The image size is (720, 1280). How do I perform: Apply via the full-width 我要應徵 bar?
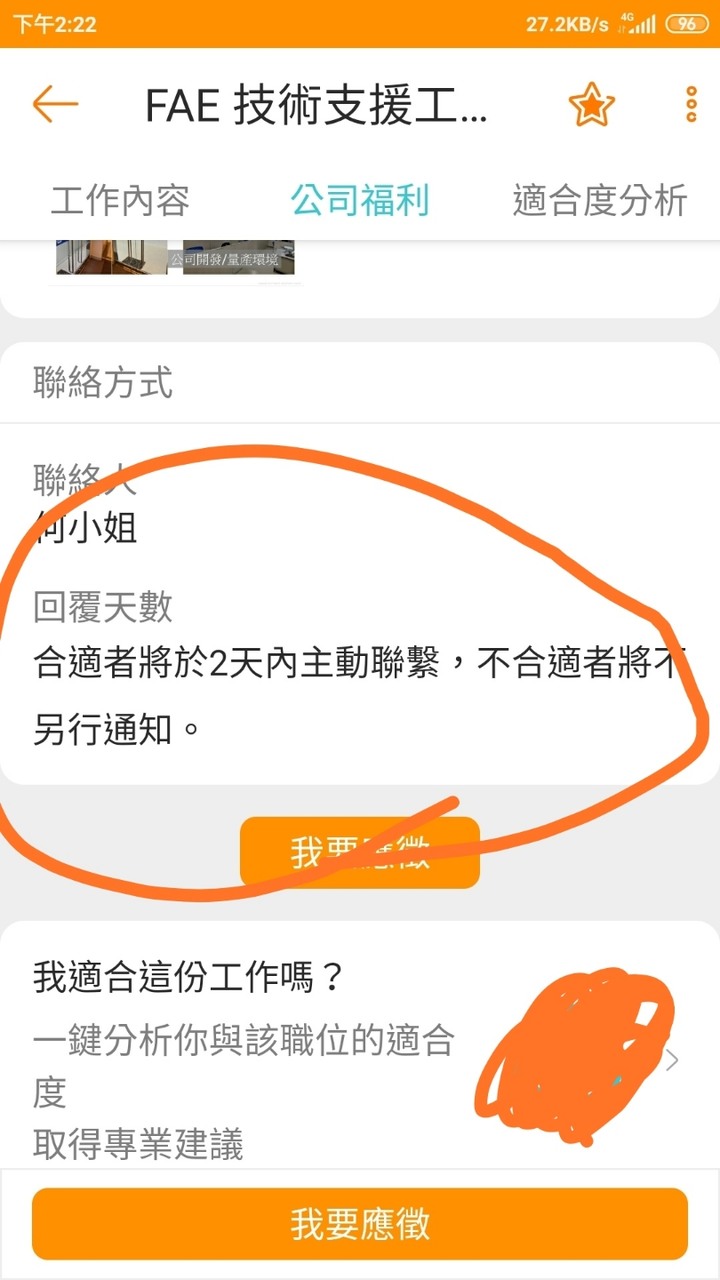pyautogui.click(x=360, y=1224)
